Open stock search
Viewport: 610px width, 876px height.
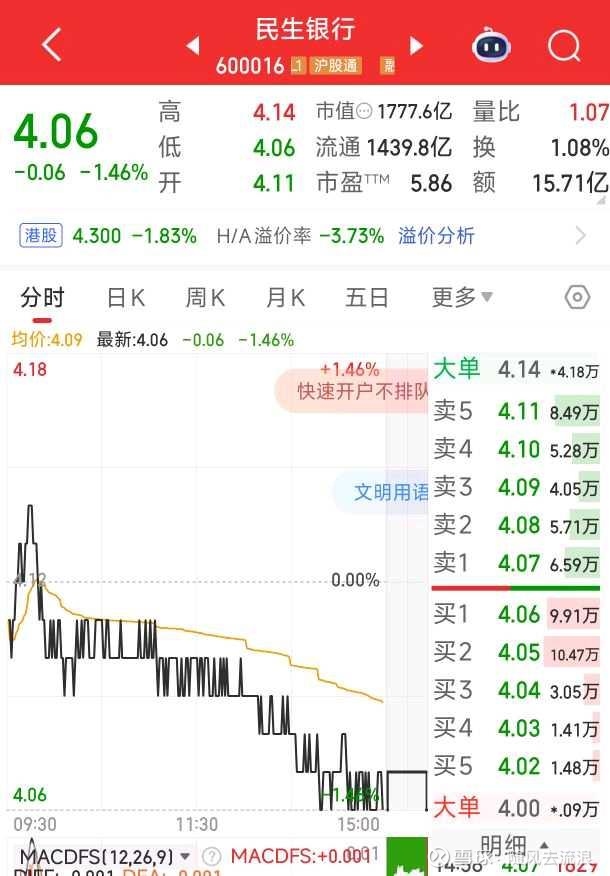pos(564,45)
